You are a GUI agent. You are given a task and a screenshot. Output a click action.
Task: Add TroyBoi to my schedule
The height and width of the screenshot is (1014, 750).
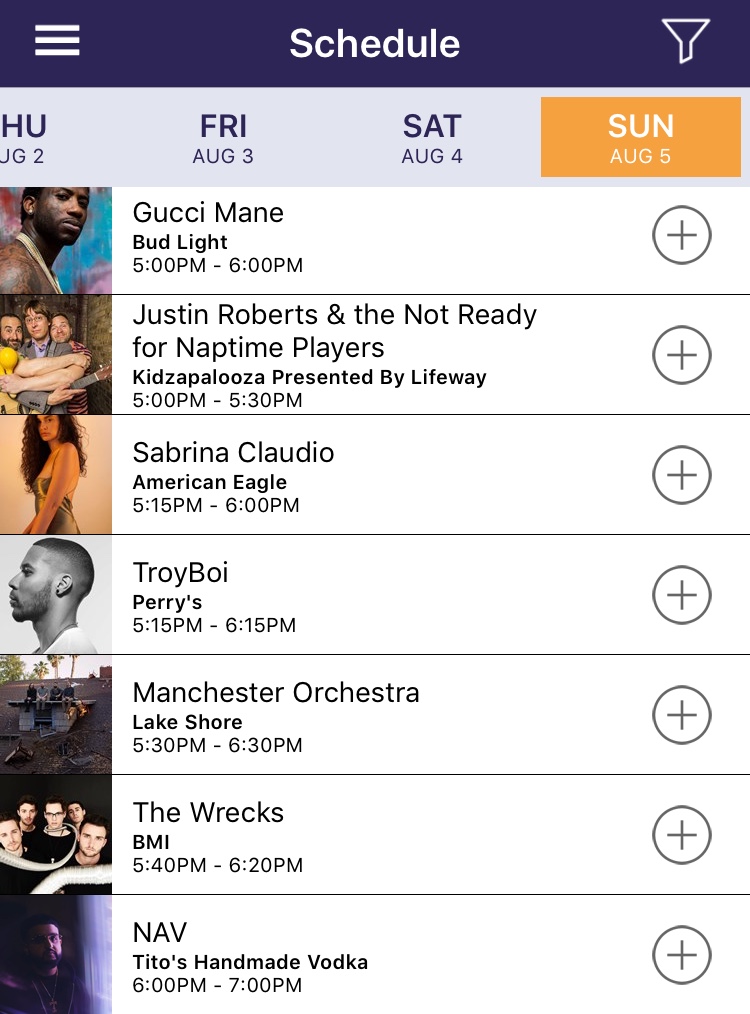[x=681, y=595]
